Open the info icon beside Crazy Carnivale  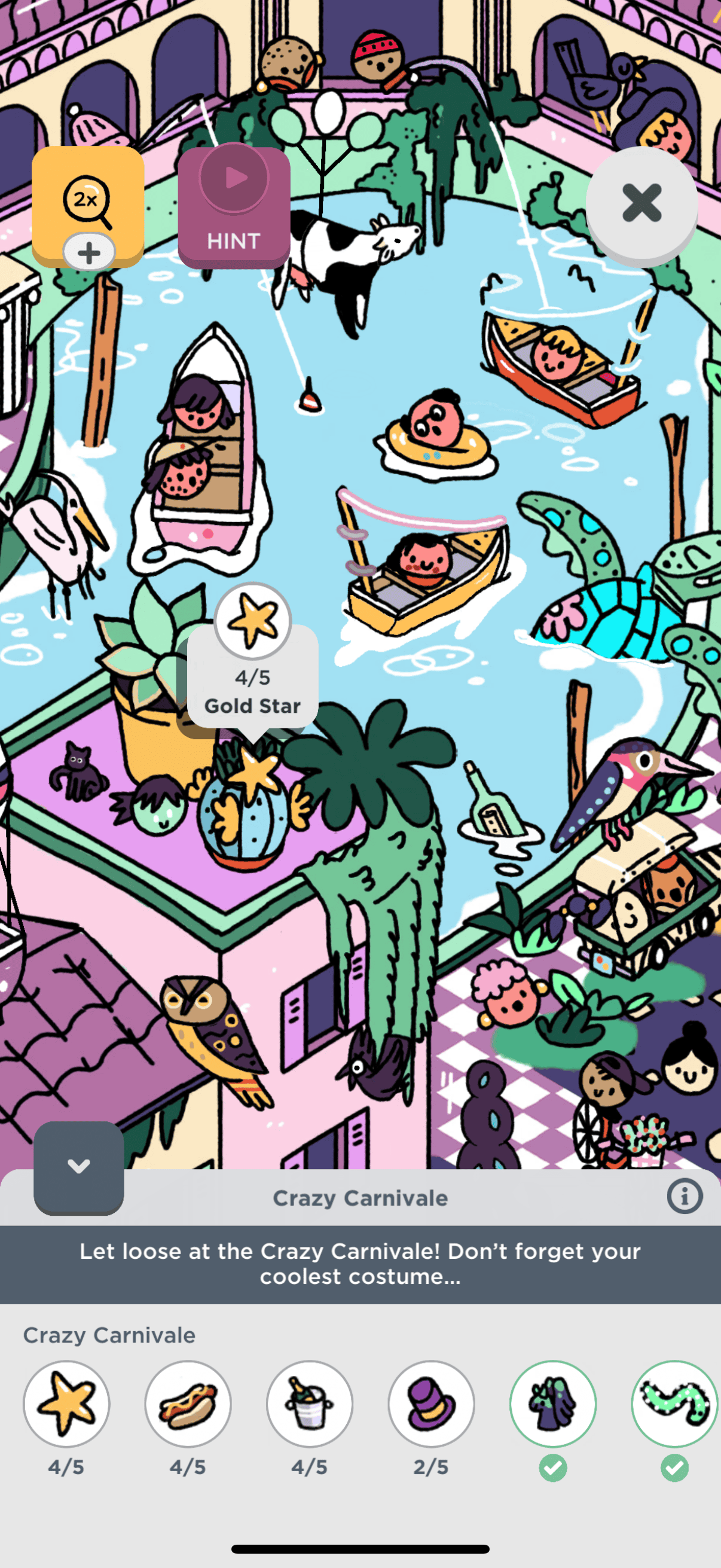pos(685,1196)
